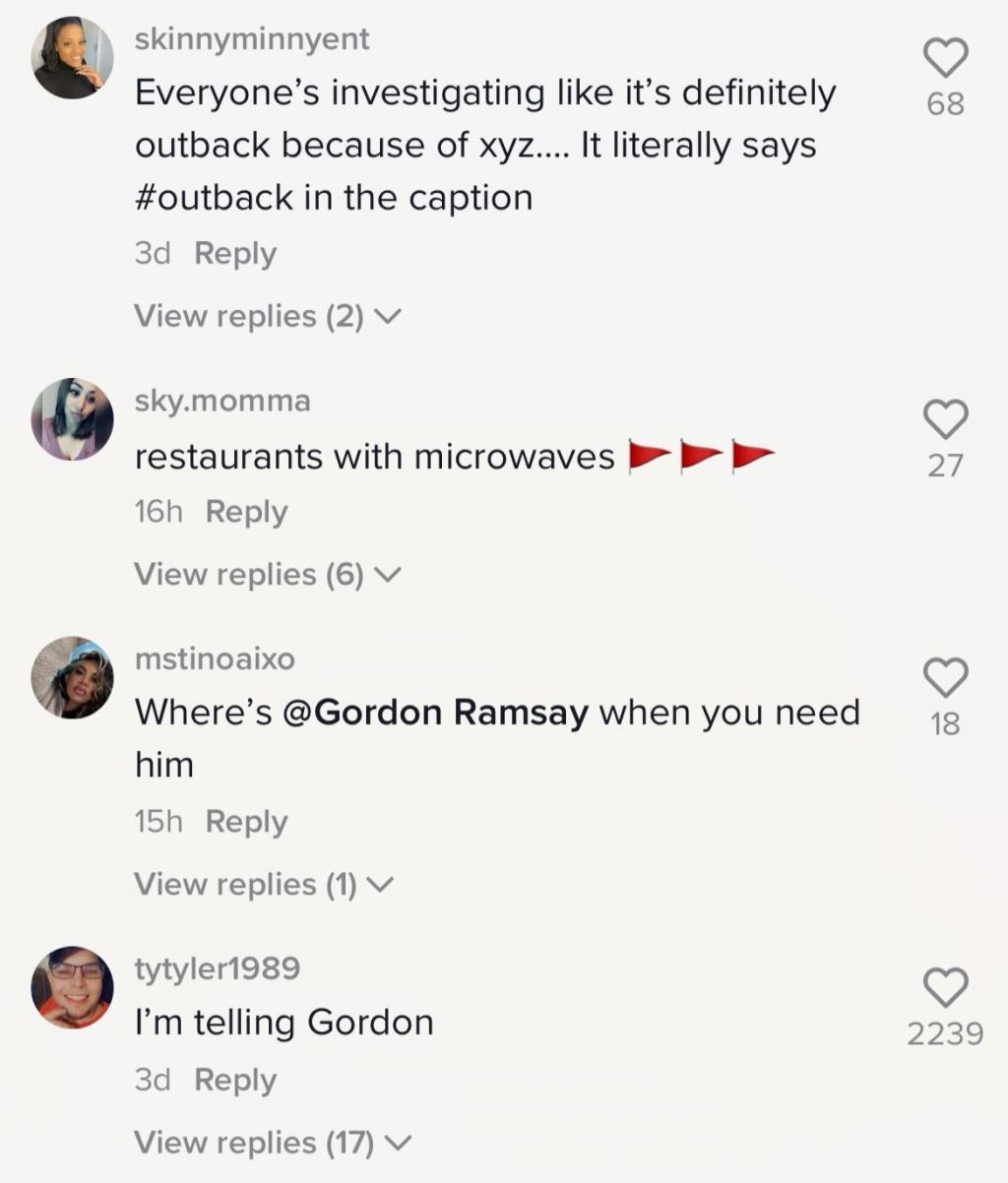The image size is (1008, 1183).
Task: Reply to skinnyminnyent's comment
Action: click(235, 254)
